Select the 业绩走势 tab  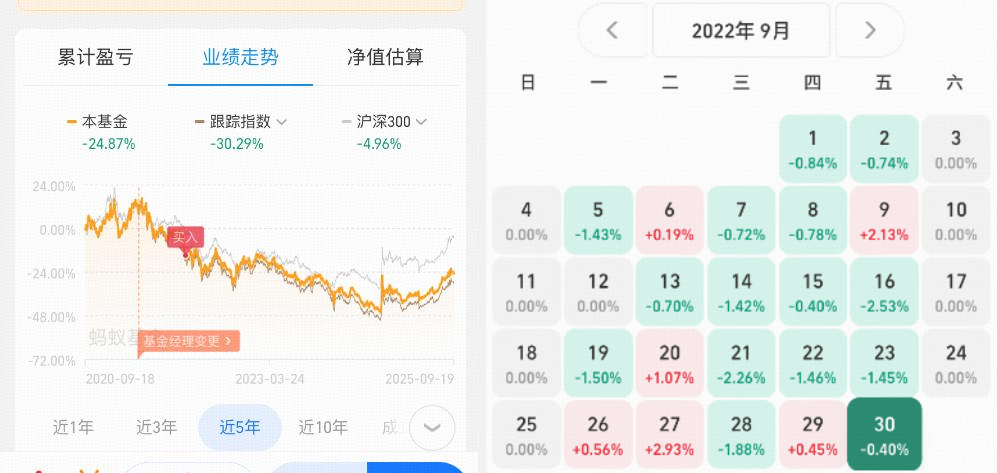[x=240, y=57]
